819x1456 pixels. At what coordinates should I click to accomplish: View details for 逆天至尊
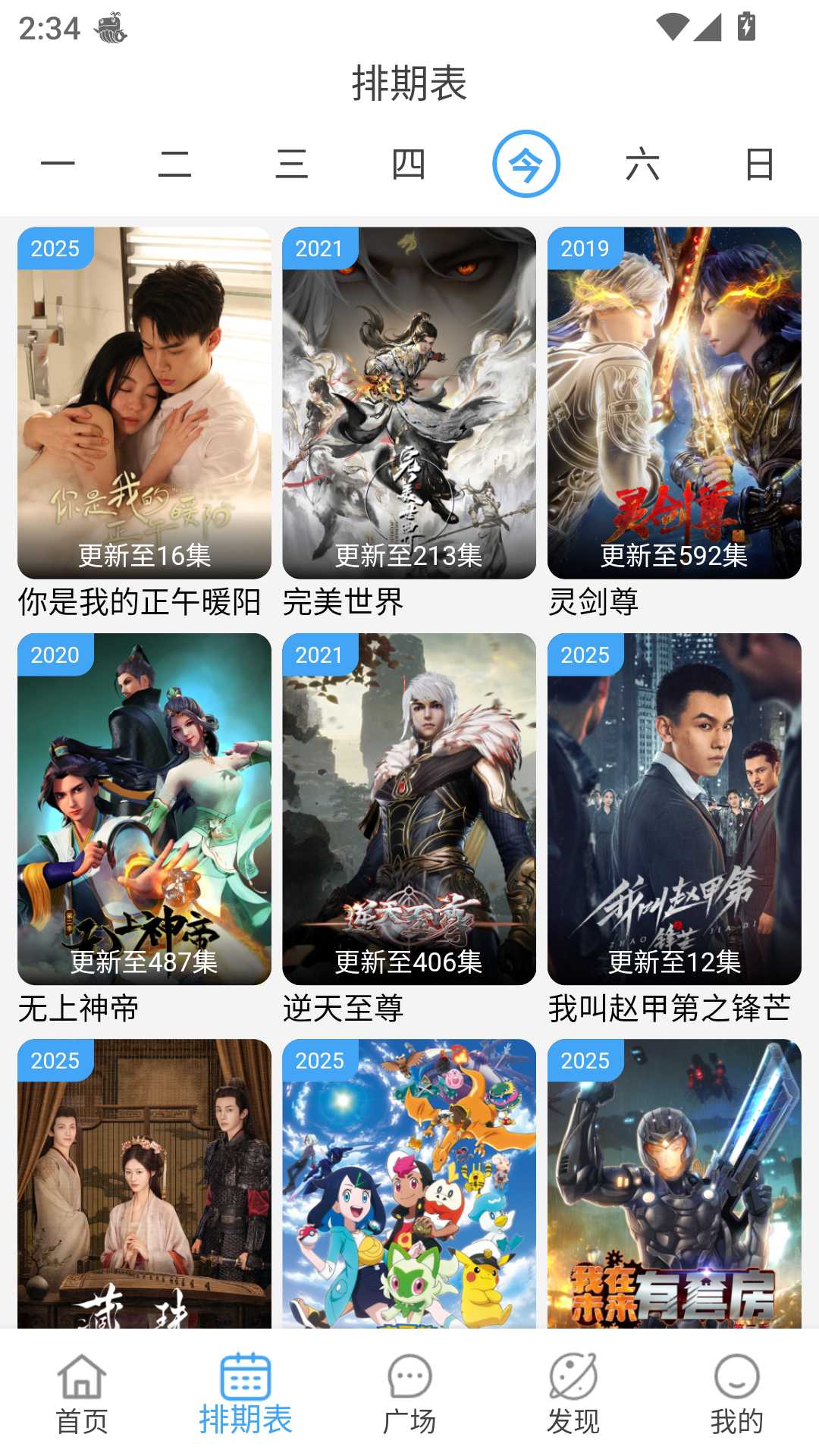click(x=409, y=809)
